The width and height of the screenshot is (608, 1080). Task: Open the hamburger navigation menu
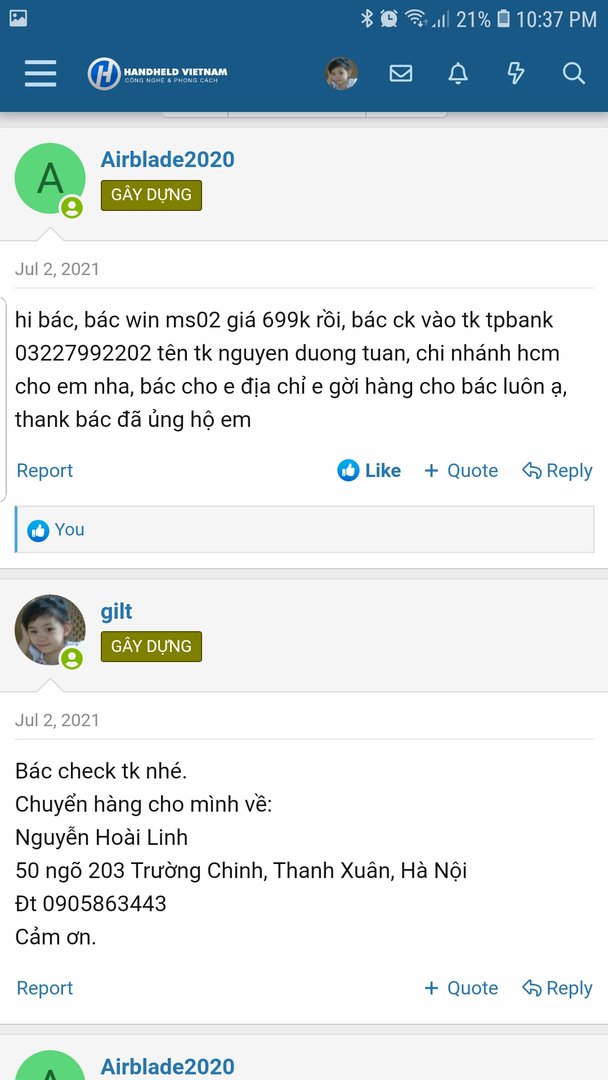pyautogui.click(x=40, y=73)
